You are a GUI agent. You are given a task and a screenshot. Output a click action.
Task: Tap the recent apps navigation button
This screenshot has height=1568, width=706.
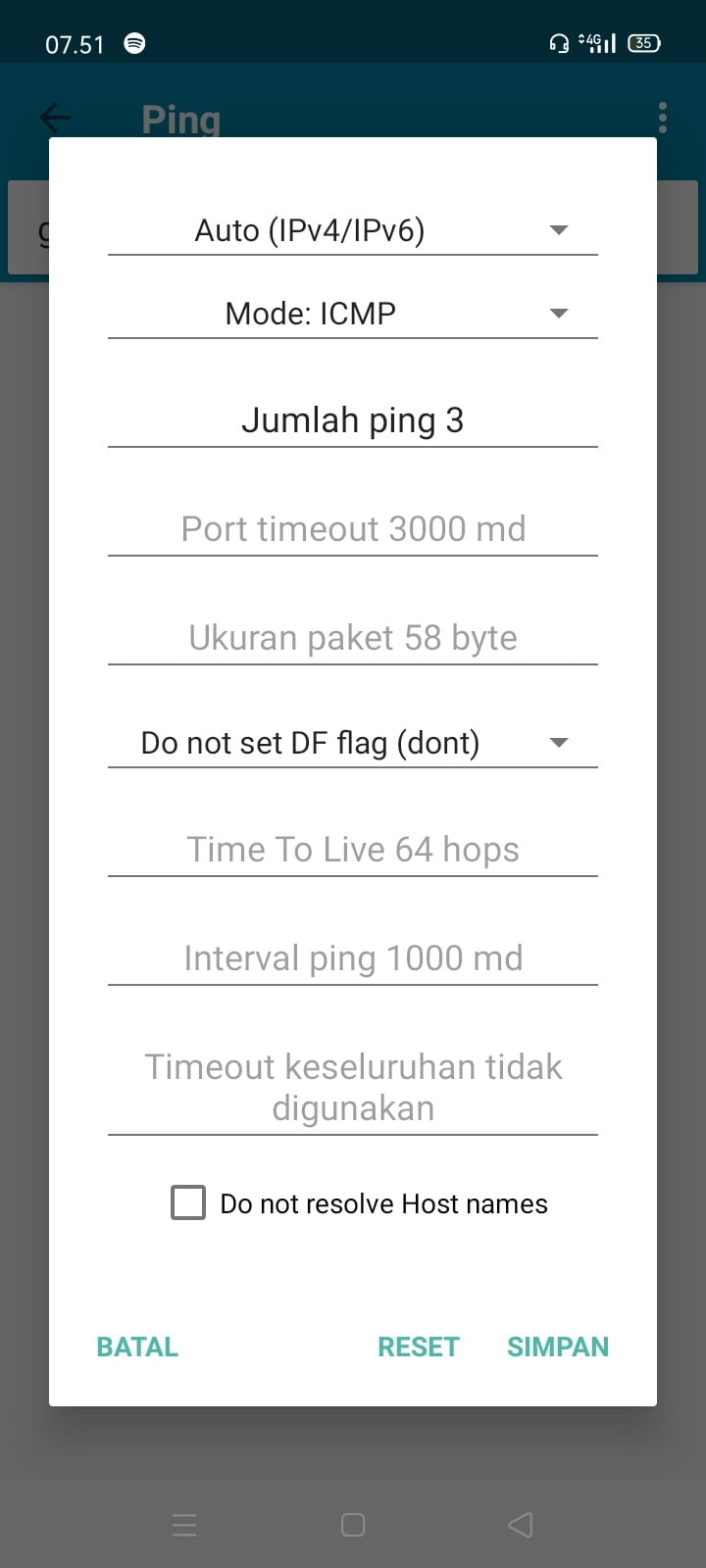[184, 1525]
